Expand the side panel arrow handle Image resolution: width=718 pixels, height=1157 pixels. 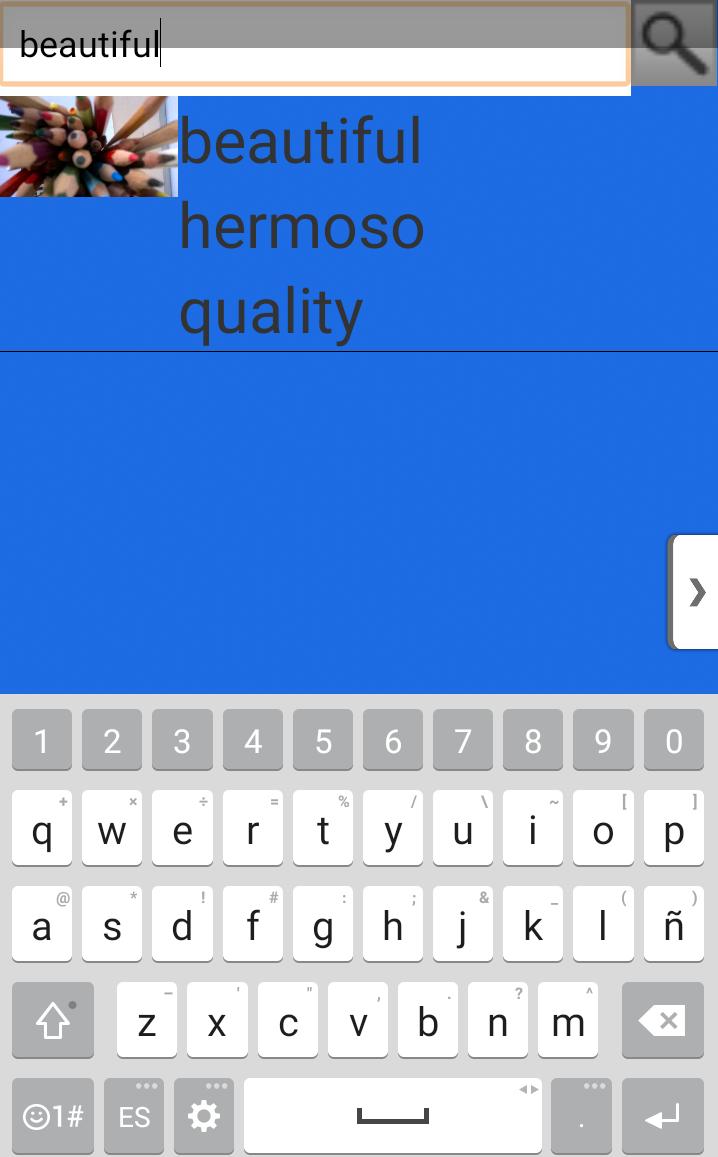pyautogui.click(x=695, y=592)
